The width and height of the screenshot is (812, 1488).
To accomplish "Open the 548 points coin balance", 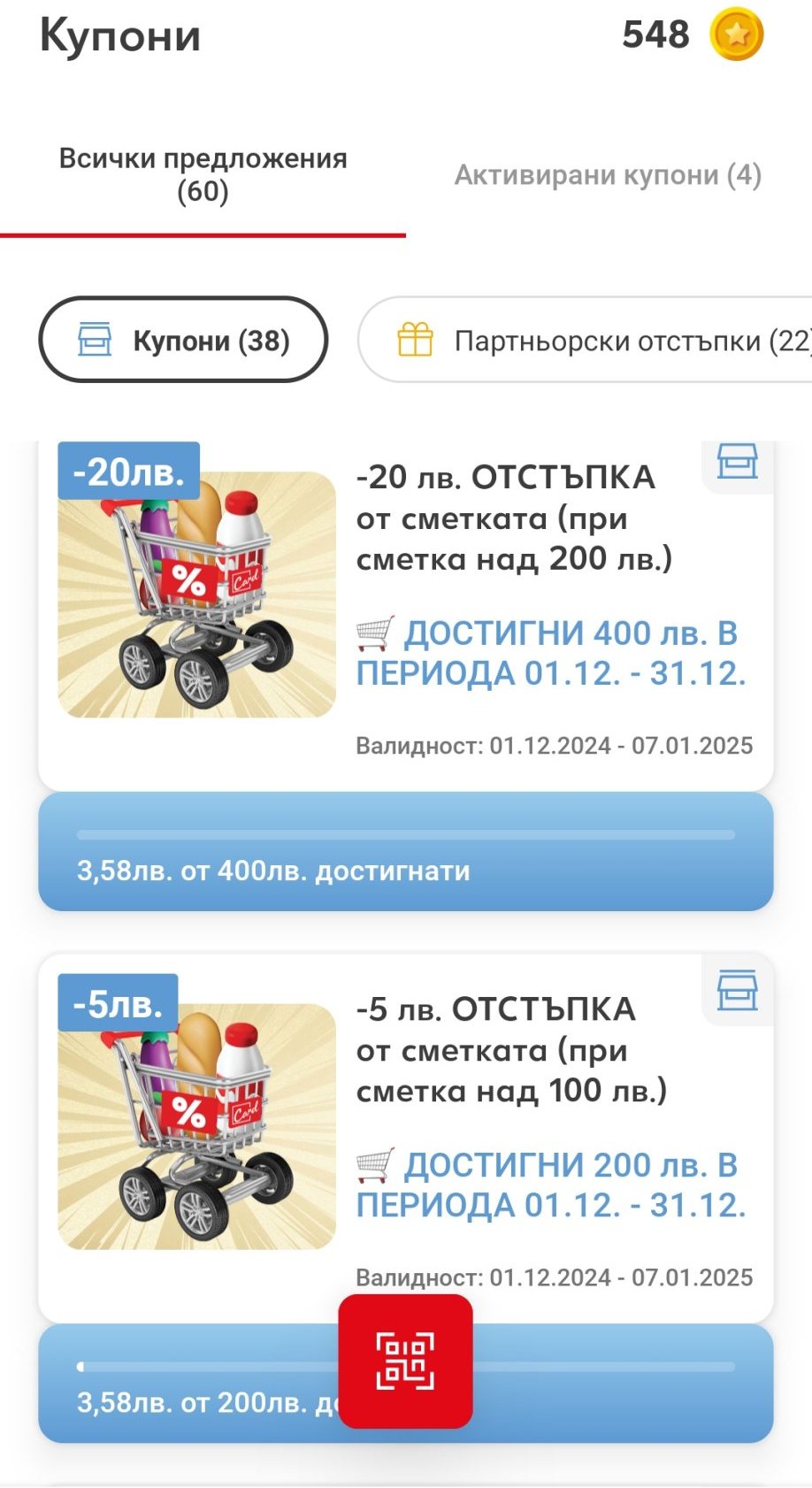I will [x=692, y=35].
